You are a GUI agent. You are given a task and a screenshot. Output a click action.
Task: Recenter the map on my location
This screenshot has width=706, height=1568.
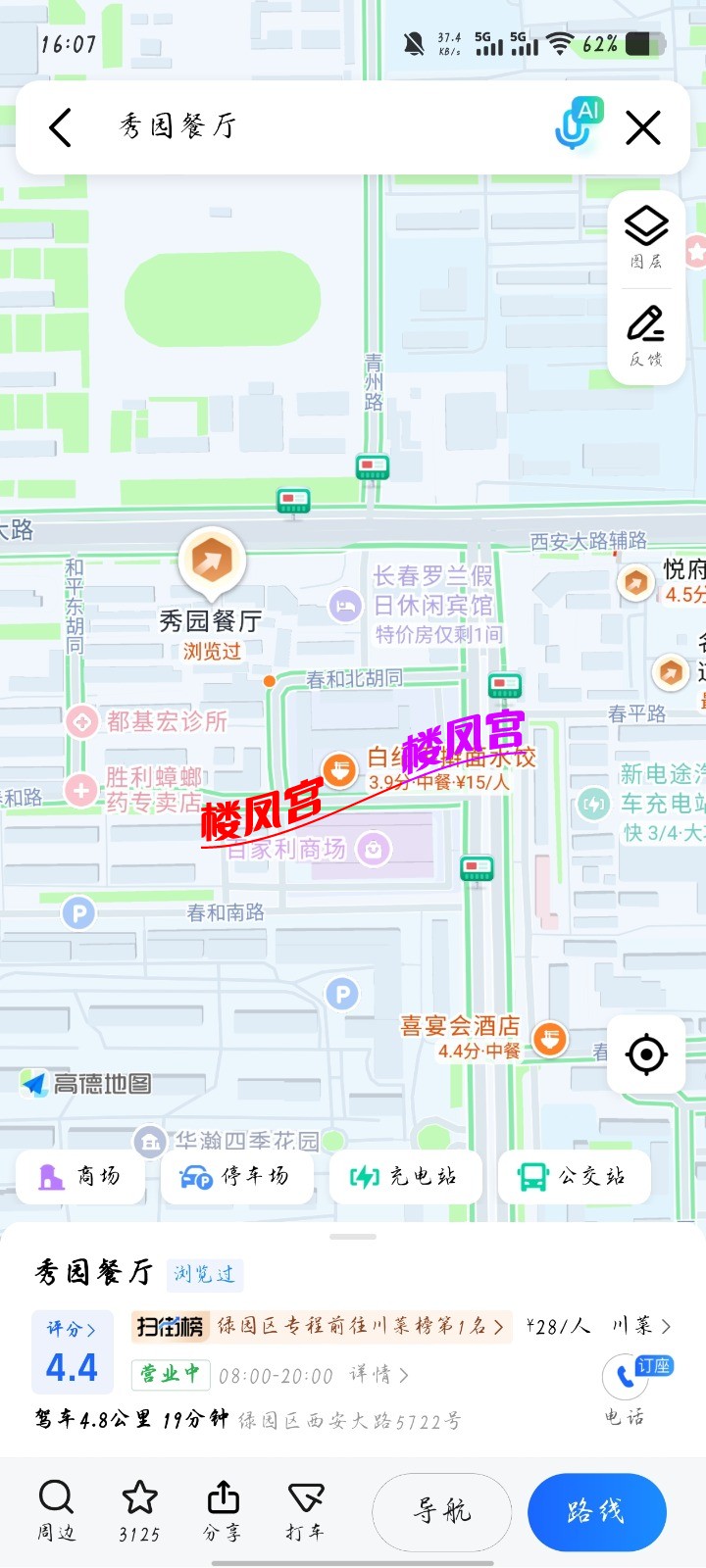(x=646, y=1054)
